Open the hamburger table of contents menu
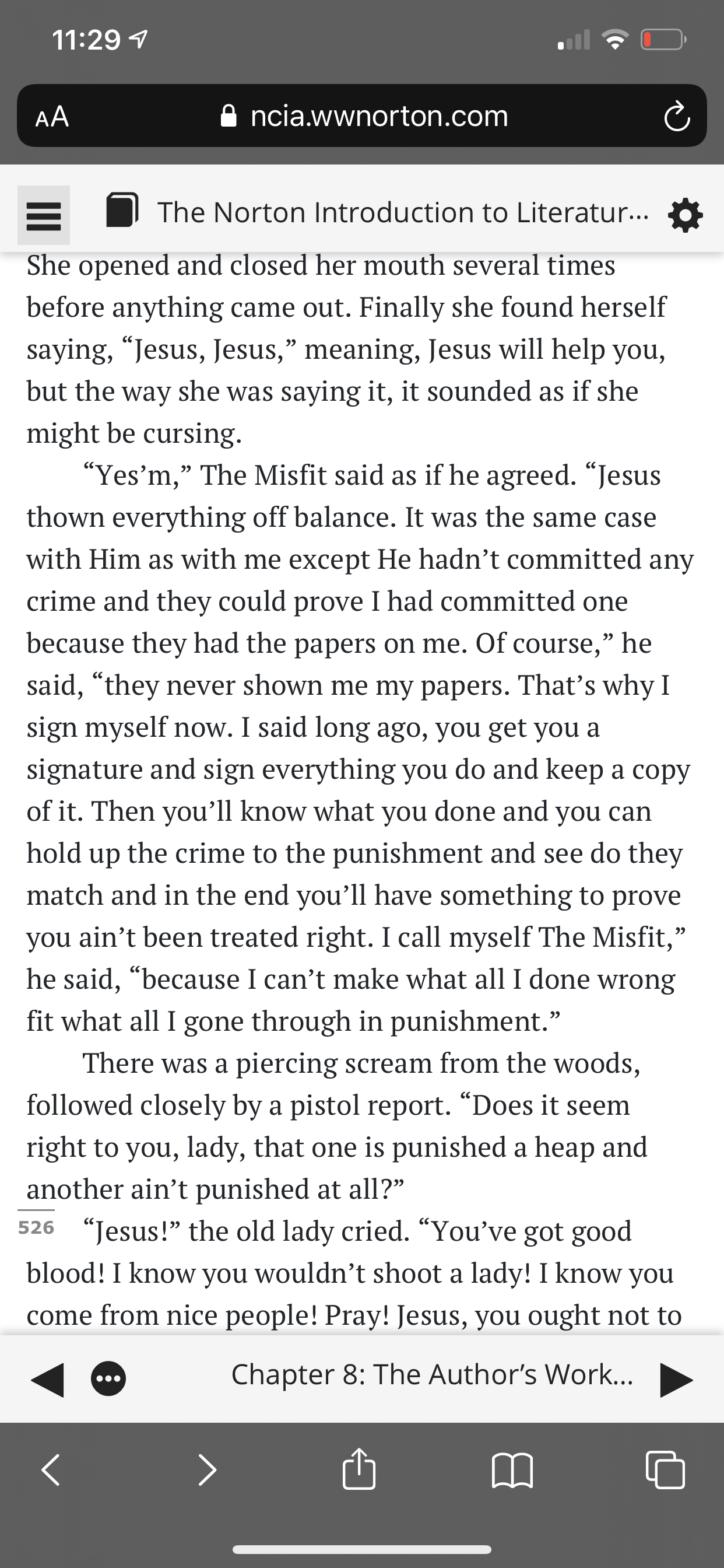 pyautogui.click(x=44, y=215)
